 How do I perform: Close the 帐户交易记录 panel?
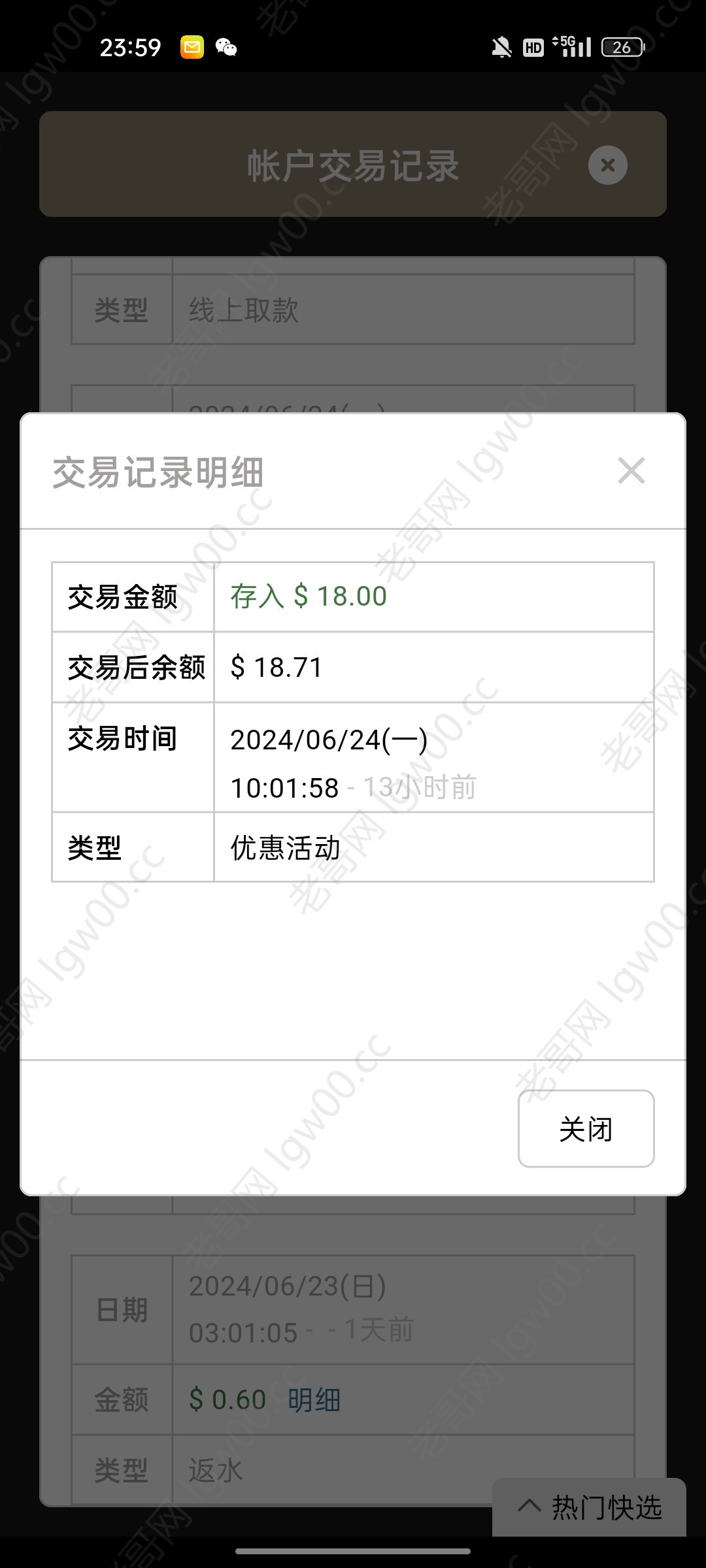[x=607, y=165]
